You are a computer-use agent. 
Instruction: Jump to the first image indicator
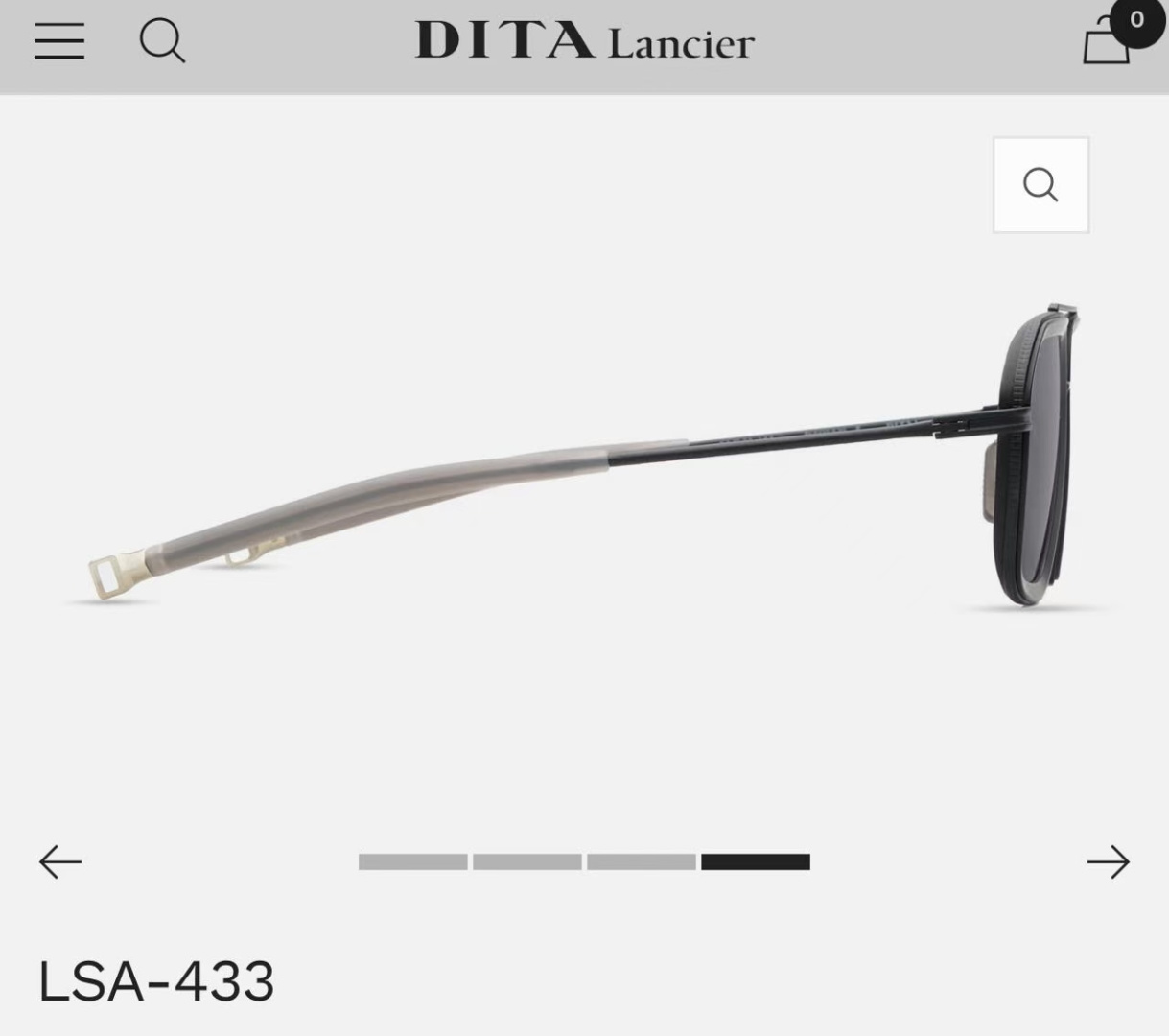coord(412,861)
